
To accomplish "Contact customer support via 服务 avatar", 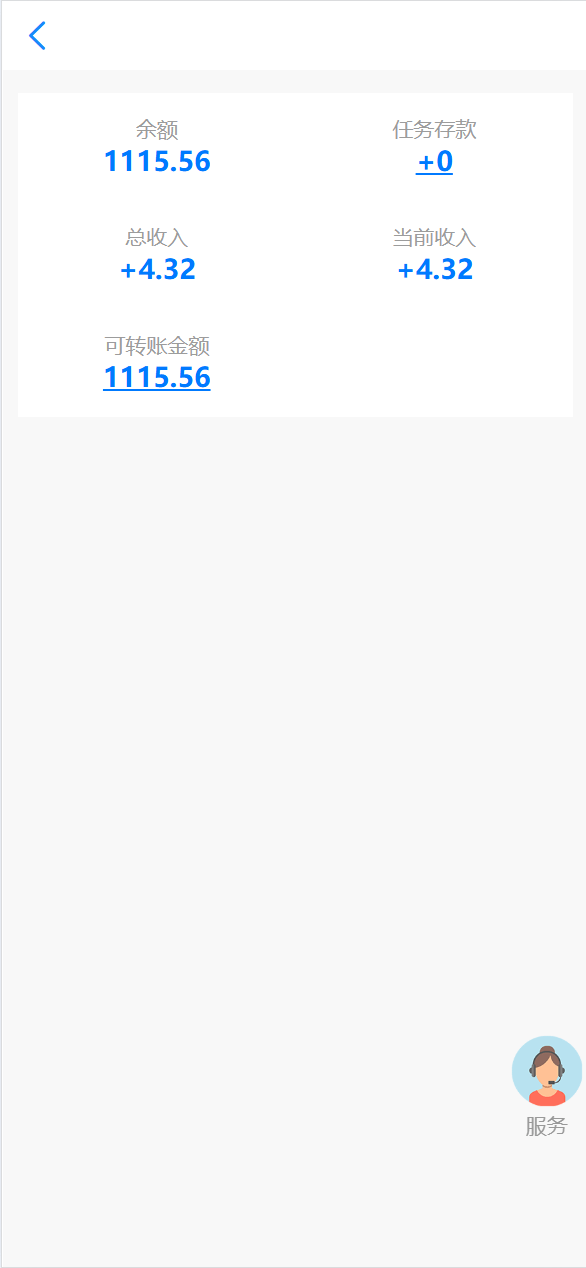I will pos(546,1071).
